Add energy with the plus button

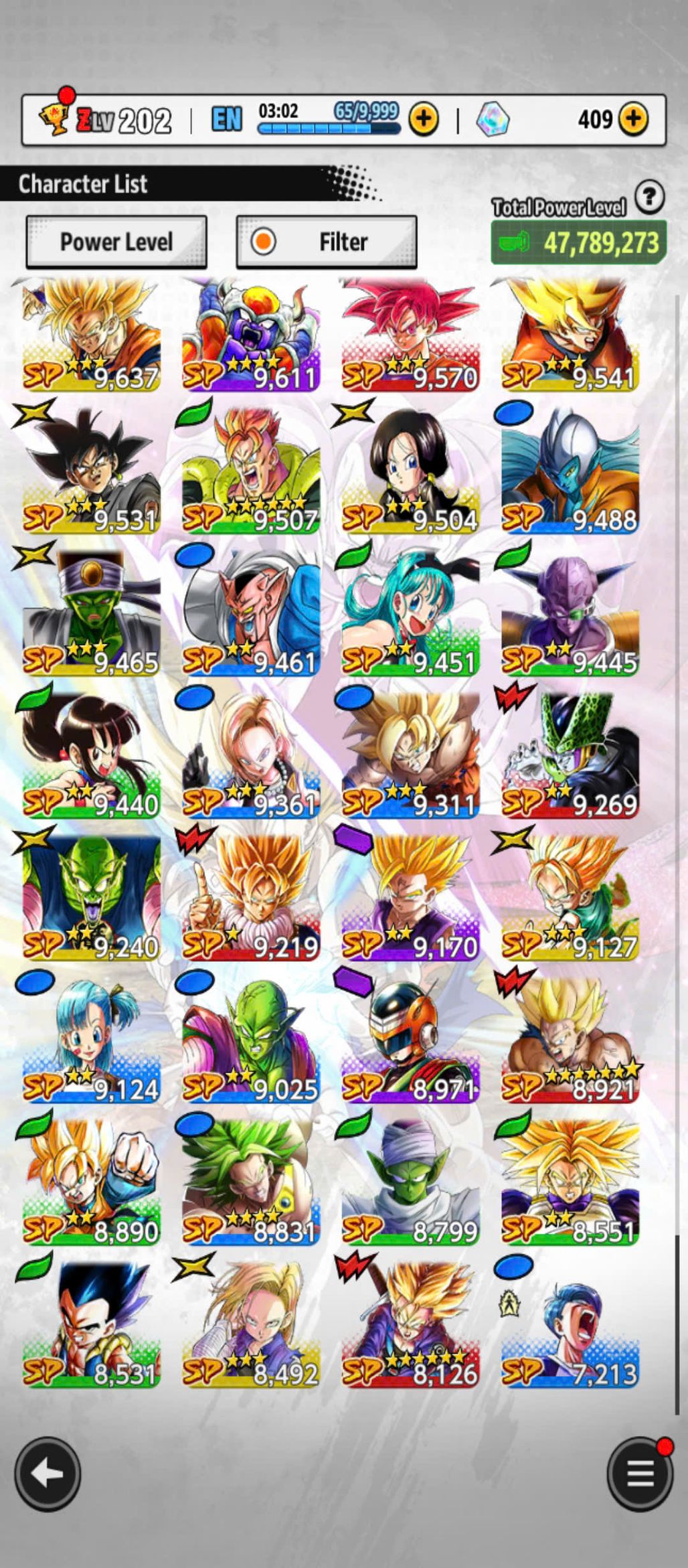click(x=424, y=120)
